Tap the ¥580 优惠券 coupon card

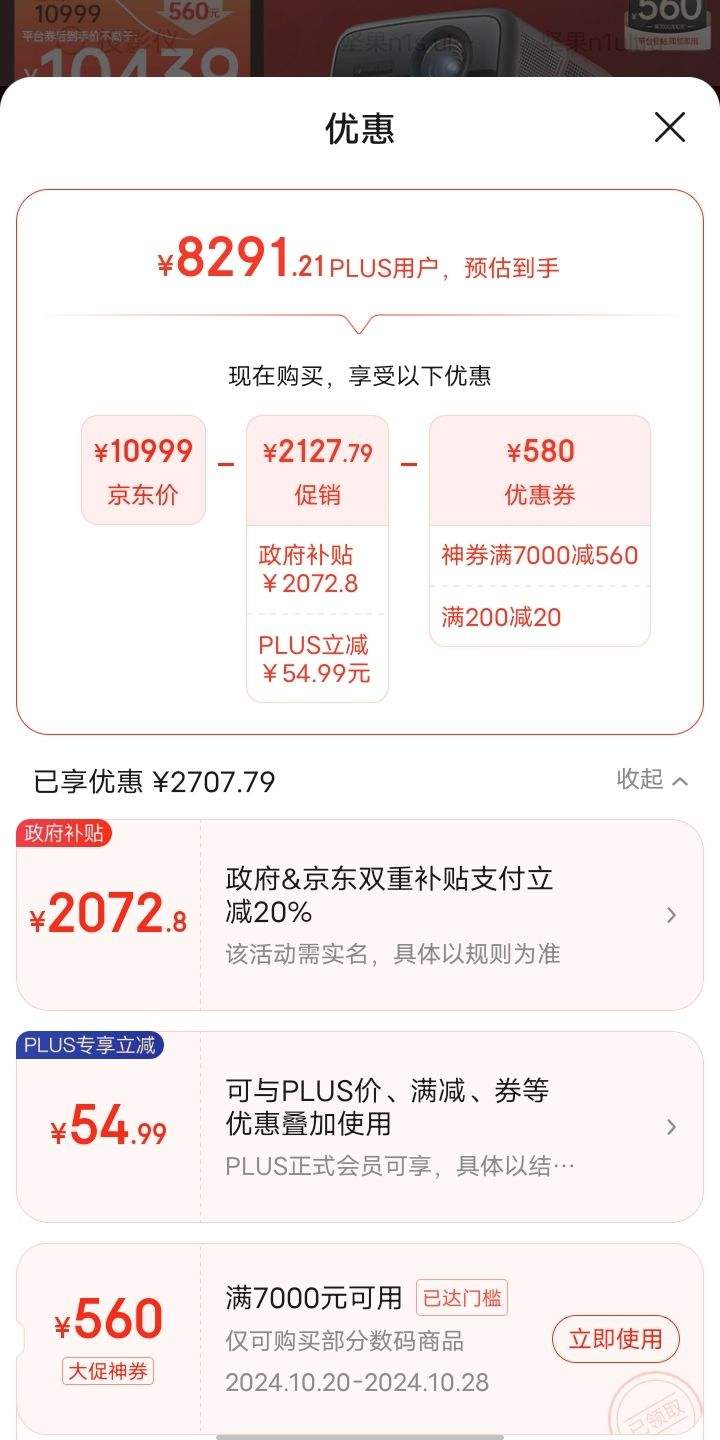pos(538,469)
